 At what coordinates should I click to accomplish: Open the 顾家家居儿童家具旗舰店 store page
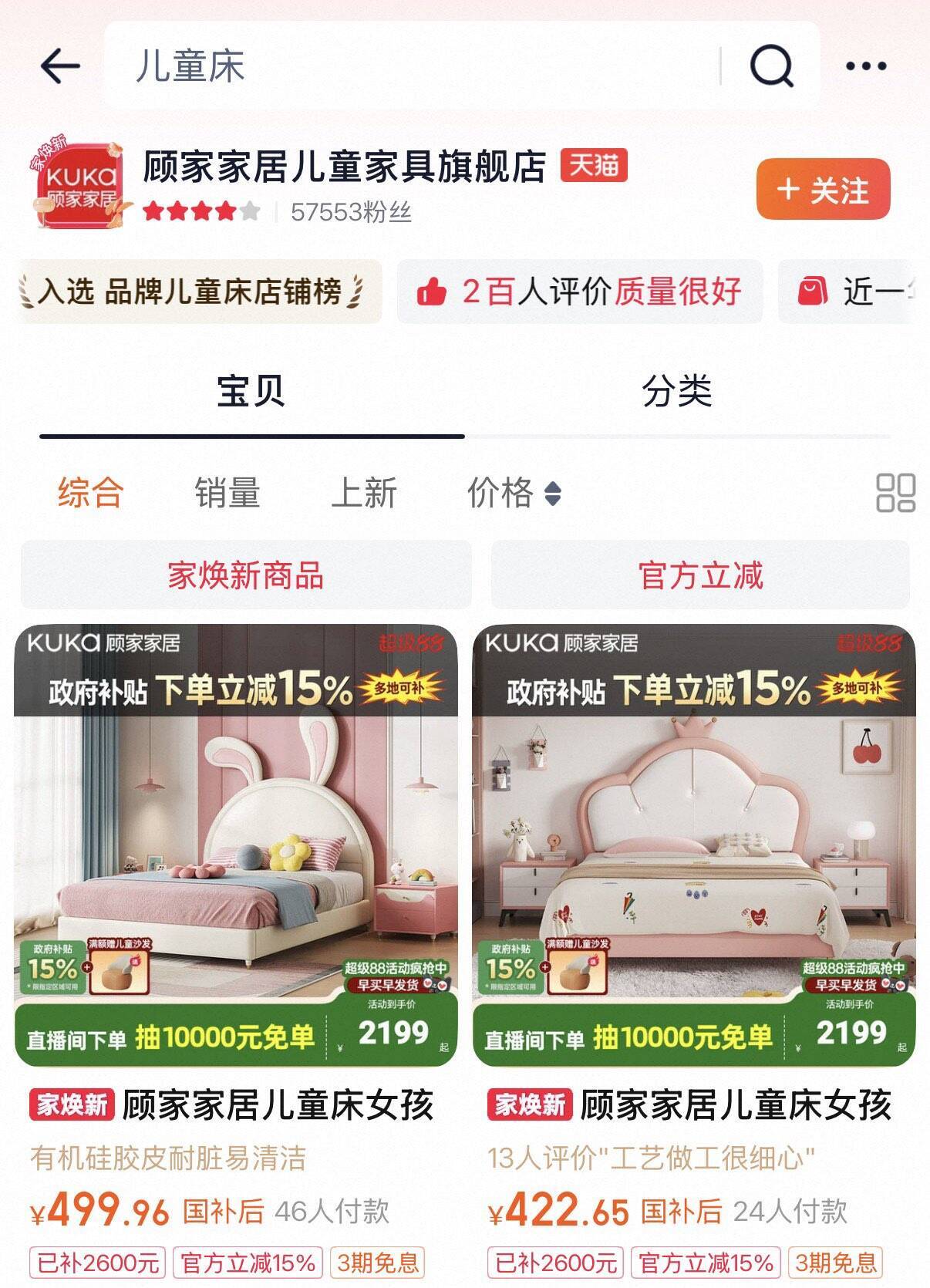pos(344,167)
